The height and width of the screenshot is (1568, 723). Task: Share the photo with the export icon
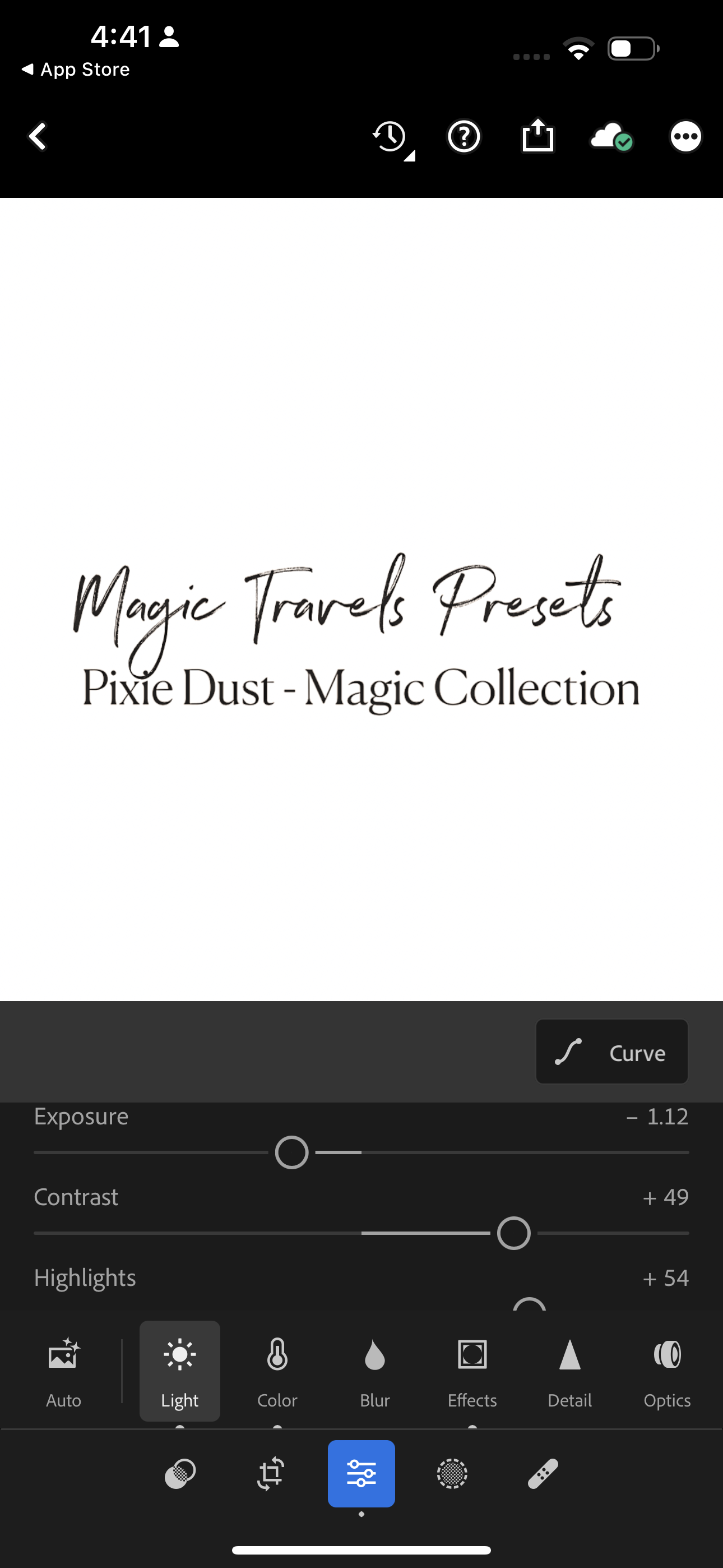pyautogui.click(x=538, y=135)
